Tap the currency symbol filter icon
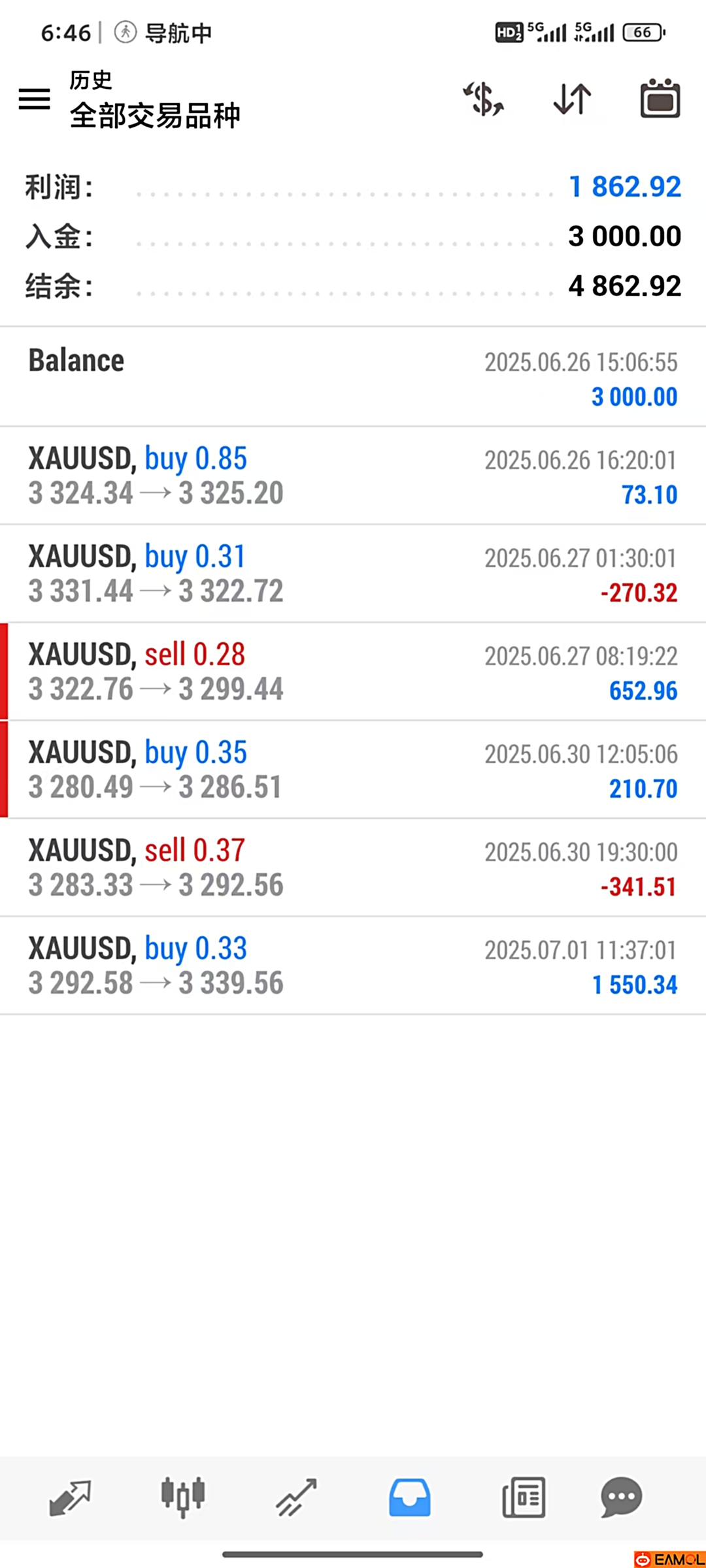The image size is (706, 1568). pos(484,99)
